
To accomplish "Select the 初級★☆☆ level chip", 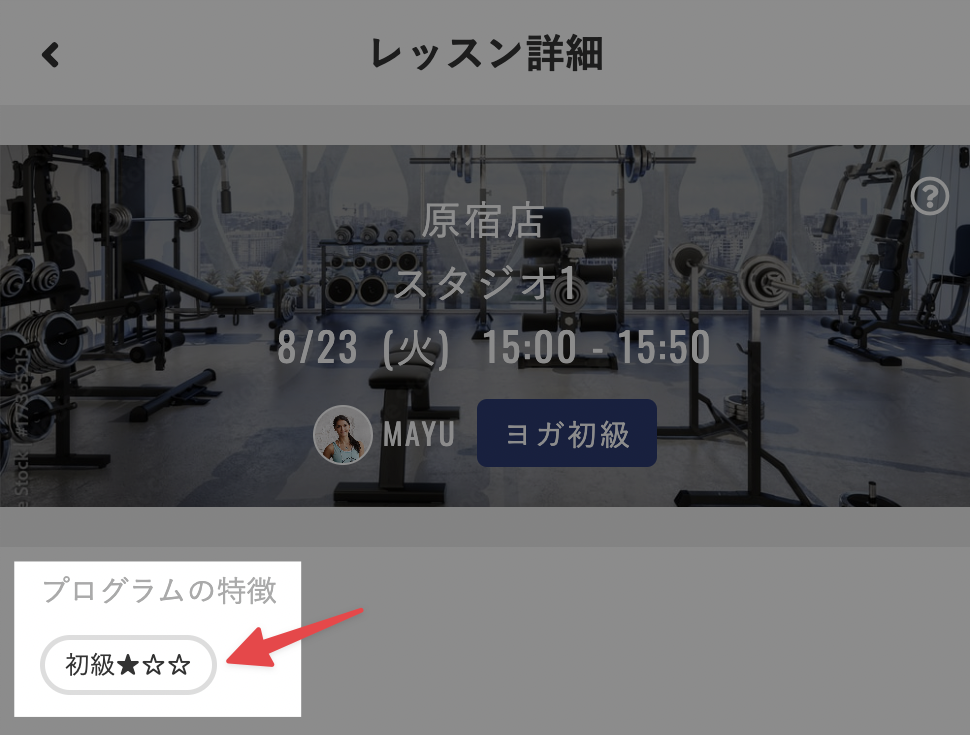I will coord(128,664).
